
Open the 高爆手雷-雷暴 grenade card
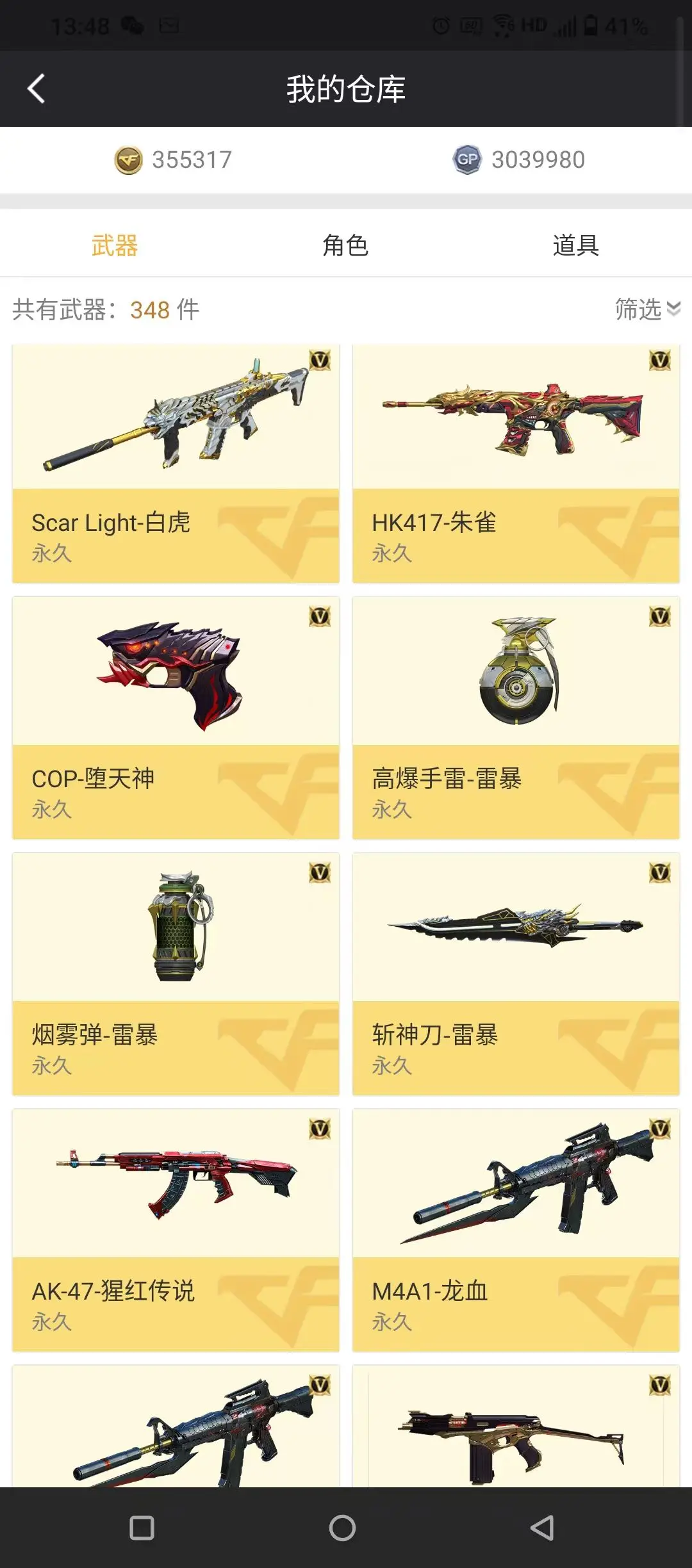point(516,718)
